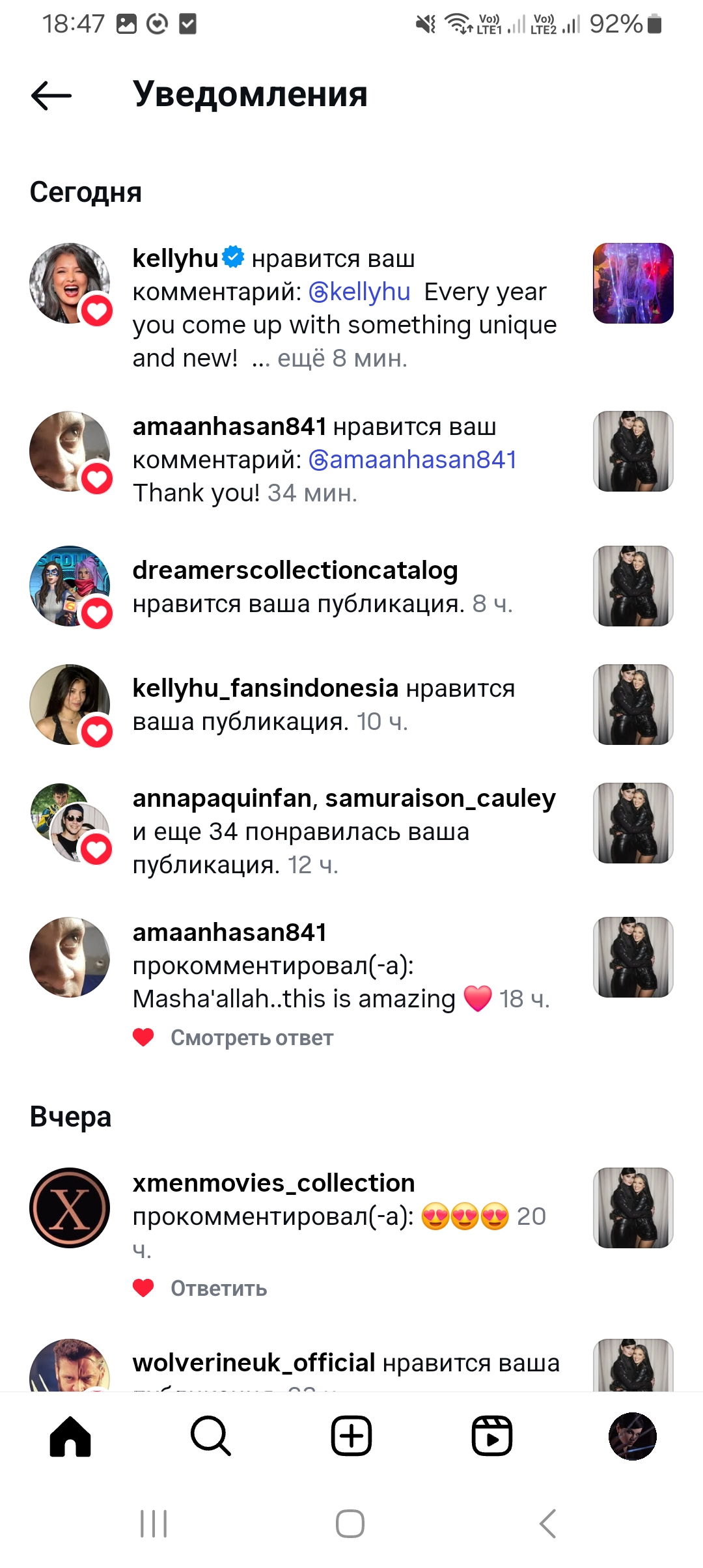Go back from the notifications screen
703x1568 pixels.
click(x=51, y=96)
